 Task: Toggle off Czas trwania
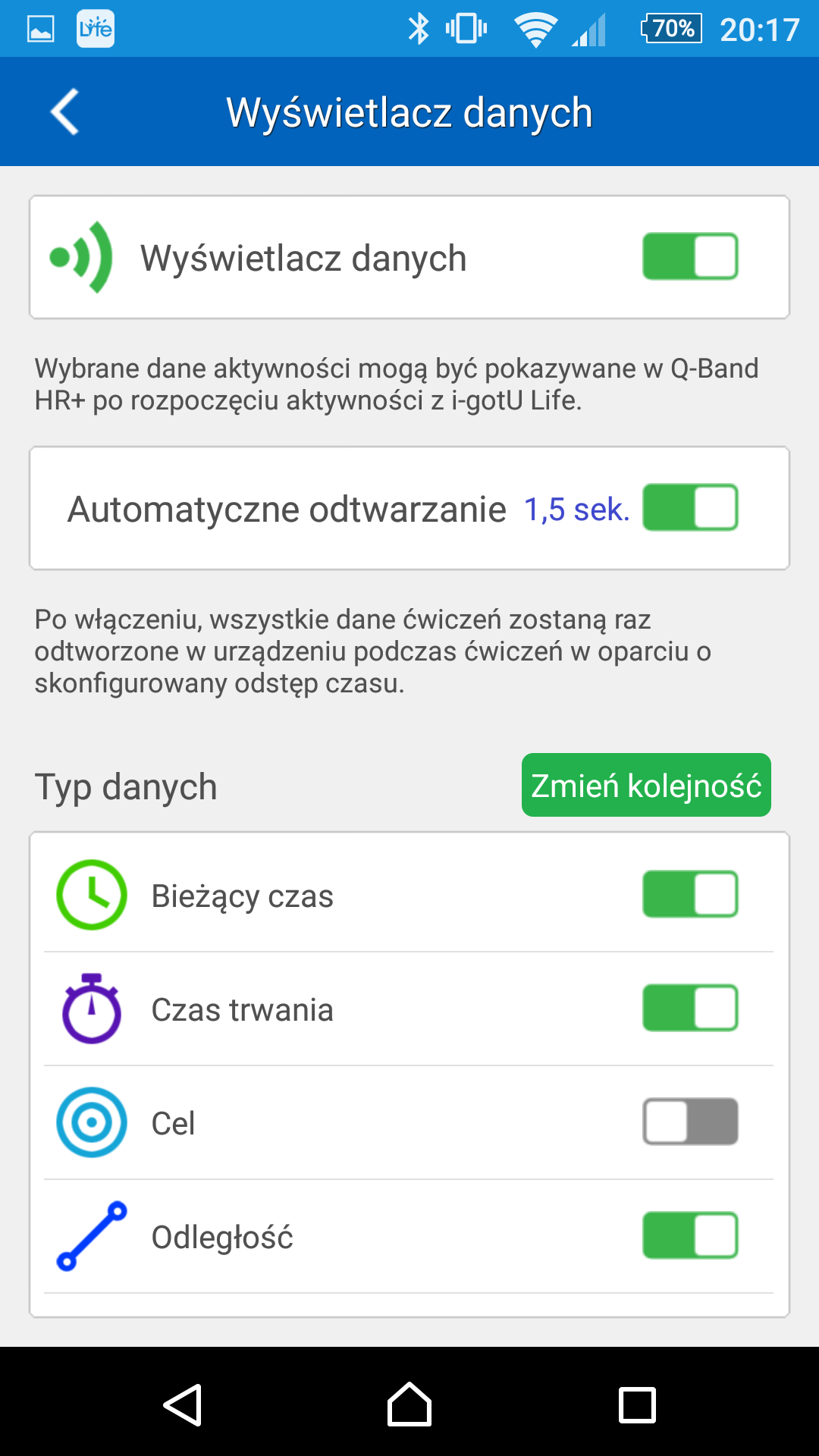tap(690, 1008)
